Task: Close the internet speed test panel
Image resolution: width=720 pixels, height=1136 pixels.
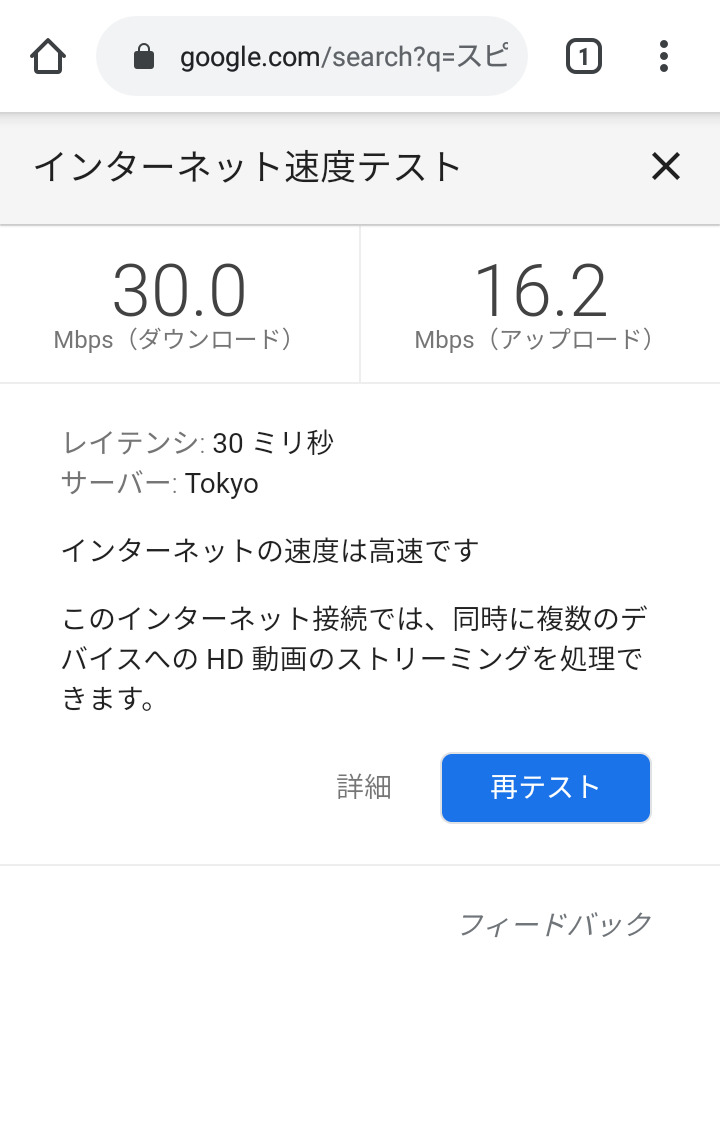Action: pos(666,167)
